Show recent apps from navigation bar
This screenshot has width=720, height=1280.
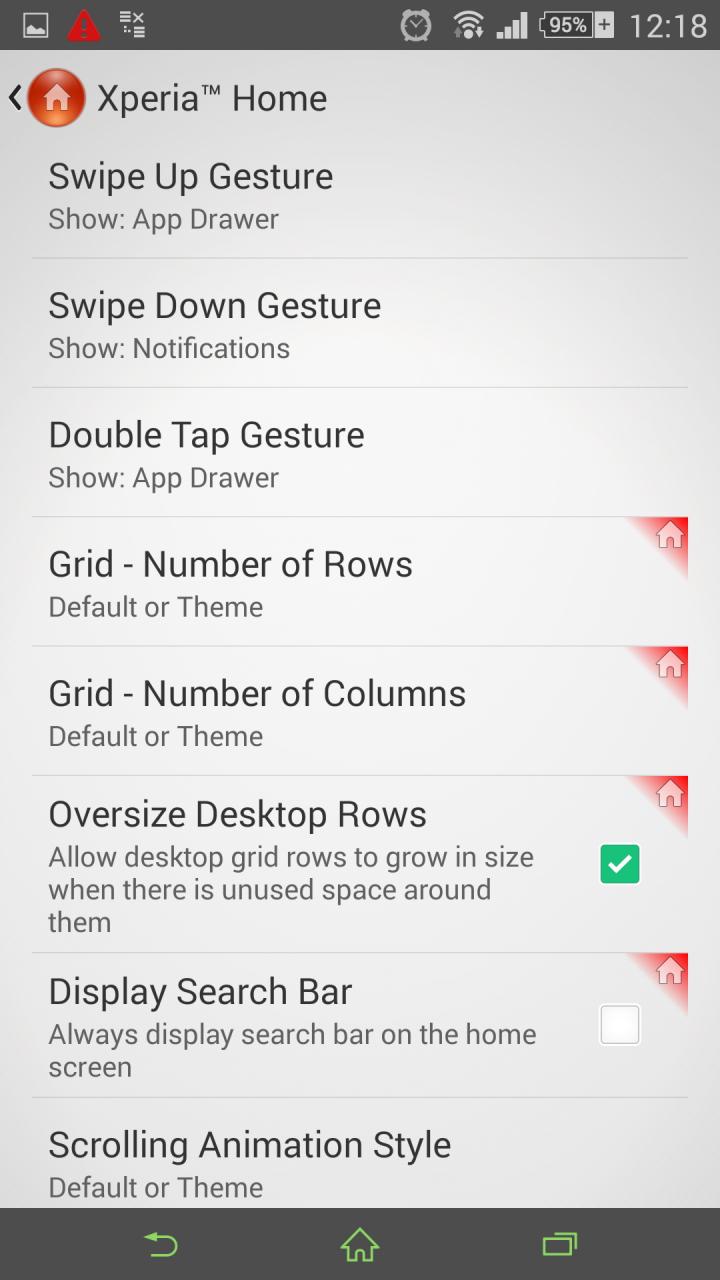(x=560, y=1245)
